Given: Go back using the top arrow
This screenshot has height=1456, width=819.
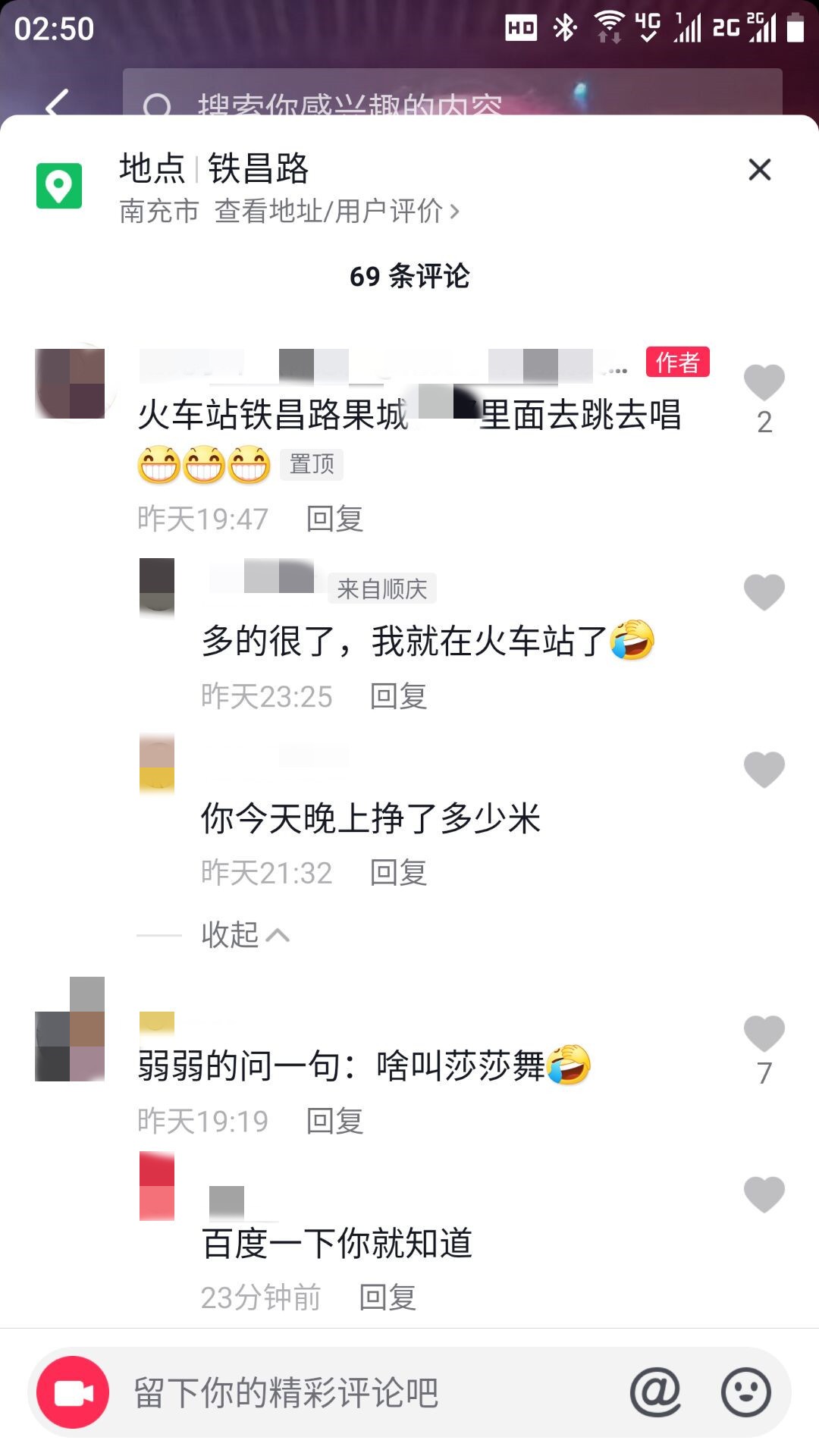Looking at the screenshot, I should (x=58, y=102).
